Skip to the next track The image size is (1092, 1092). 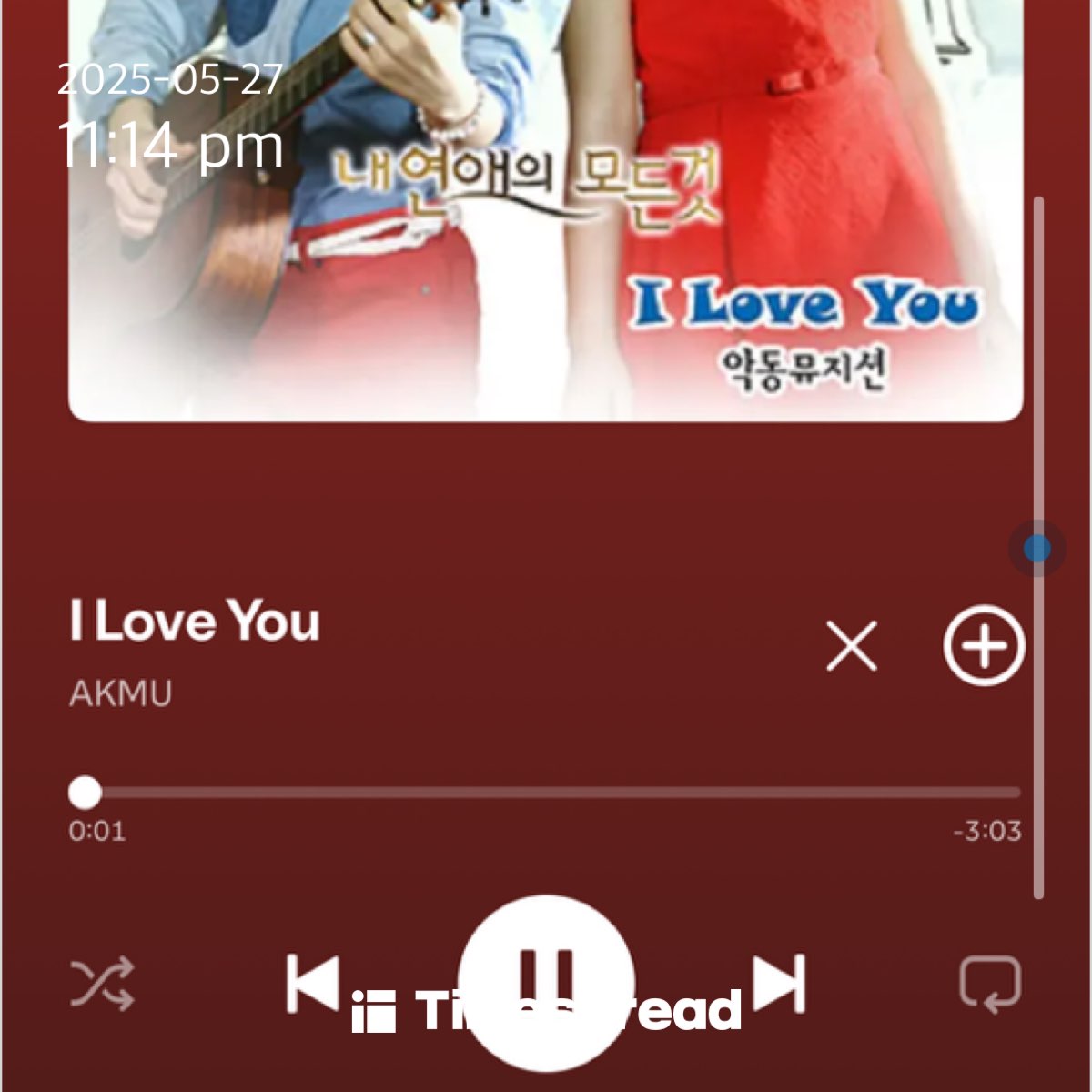click(x=782, y=983)
